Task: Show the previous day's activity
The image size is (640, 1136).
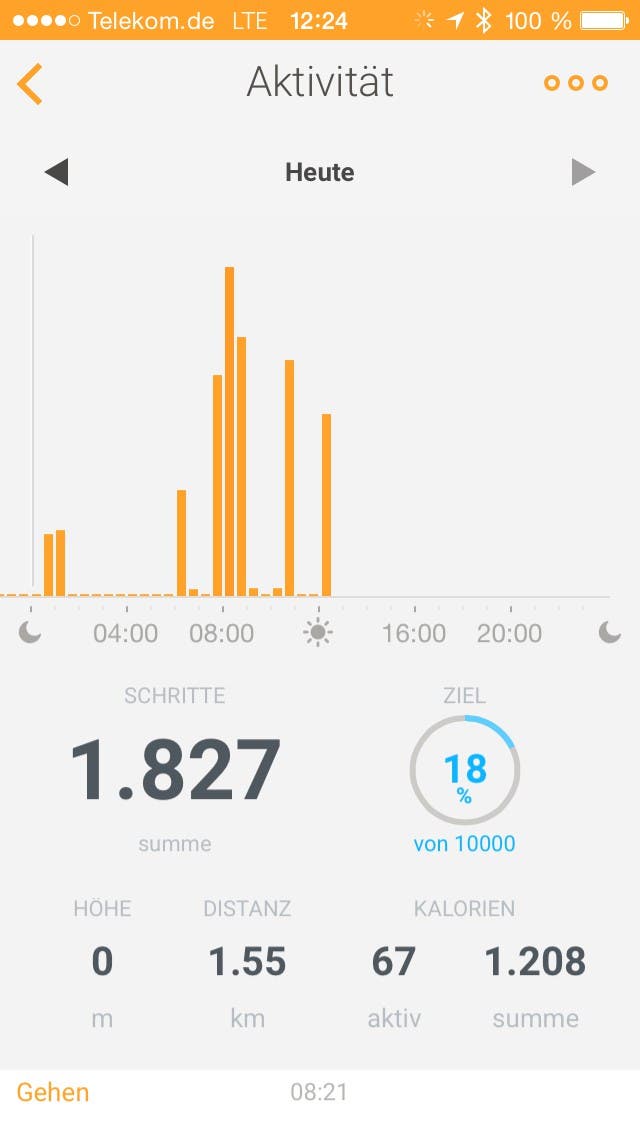Action: (56, 172)
